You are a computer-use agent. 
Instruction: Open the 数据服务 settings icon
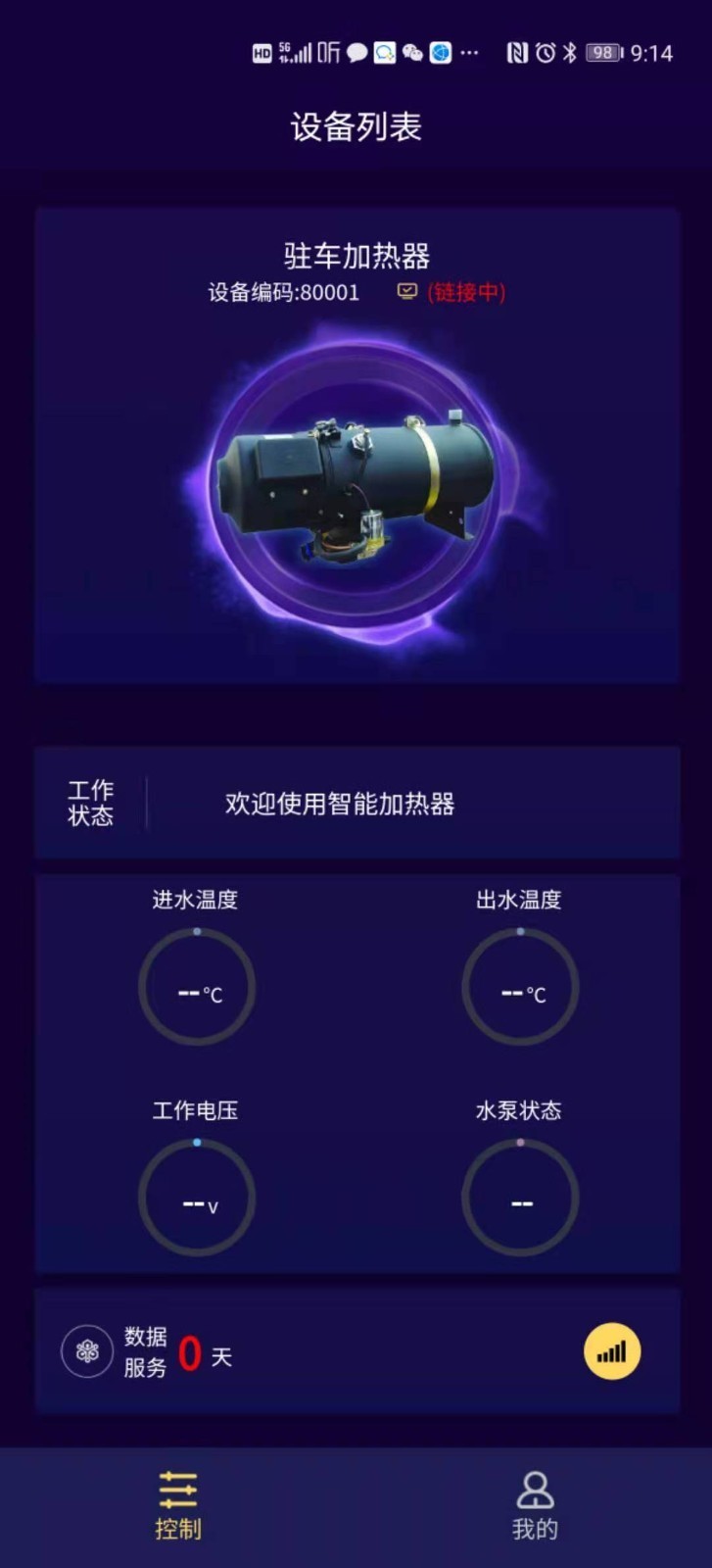[x=87, y=1352]
